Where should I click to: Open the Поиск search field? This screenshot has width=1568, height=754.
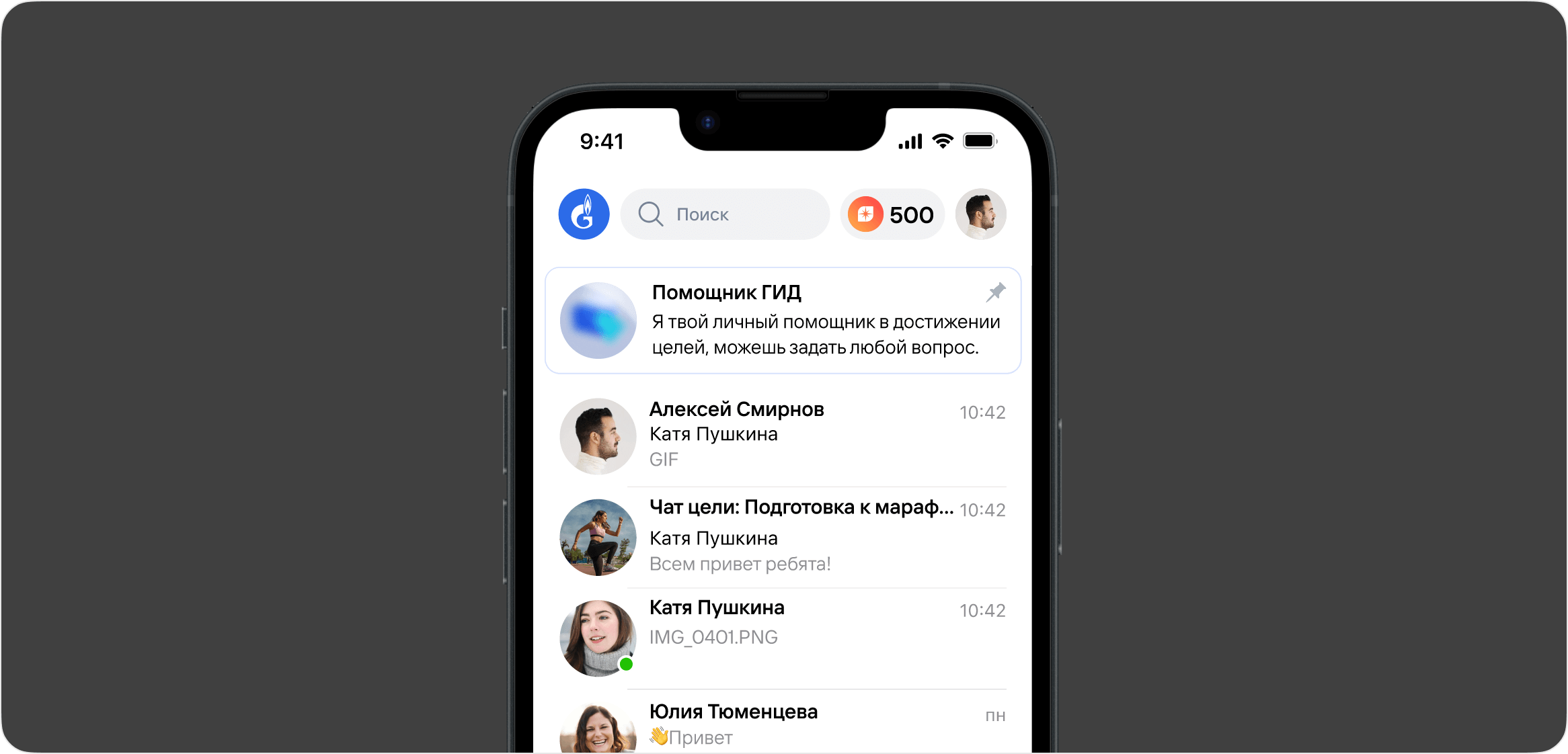tap(725, 214)
